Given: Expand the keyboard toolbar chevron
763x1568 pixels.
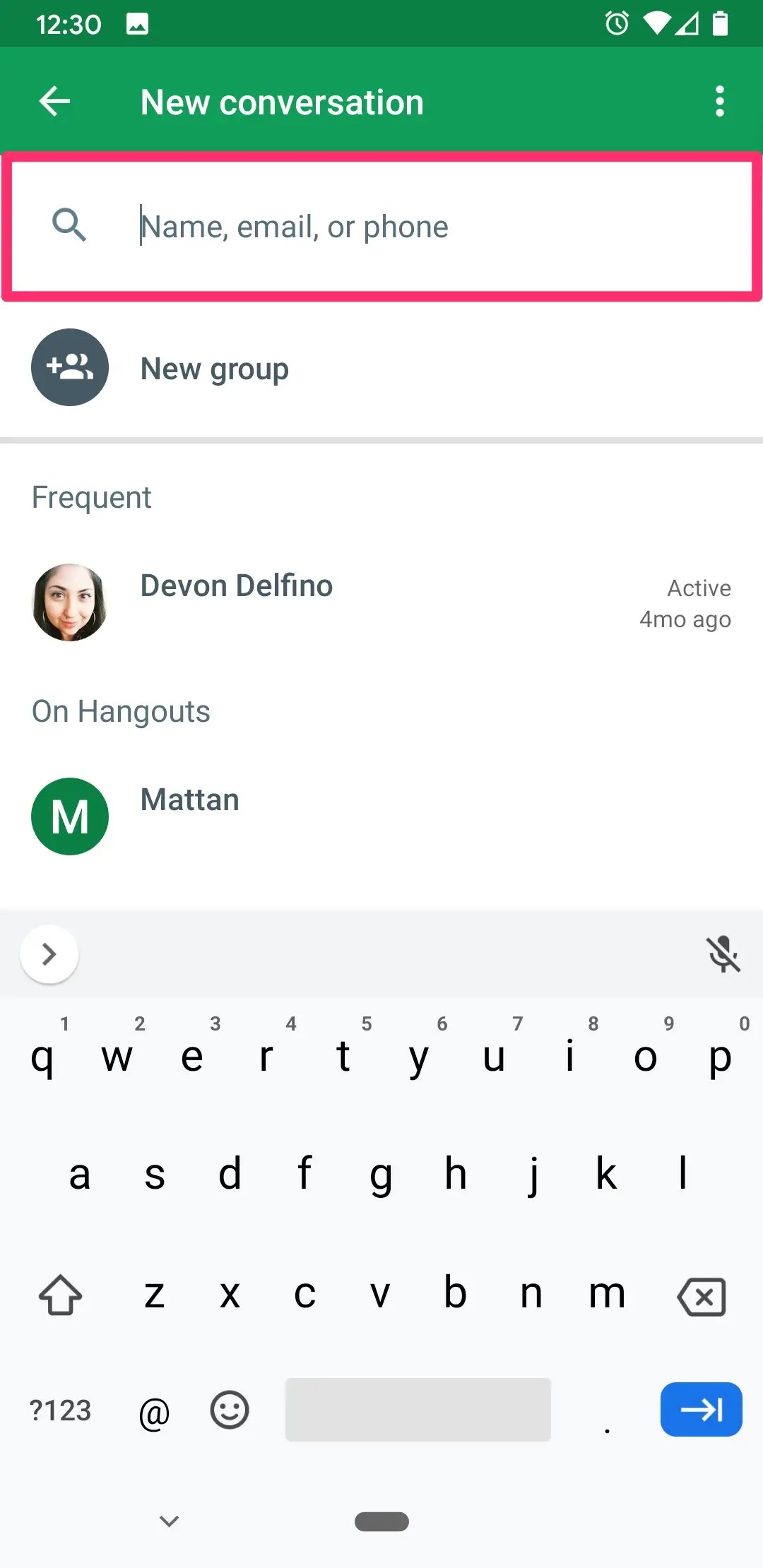Looking at the screenshot, I should coord(49,954).
